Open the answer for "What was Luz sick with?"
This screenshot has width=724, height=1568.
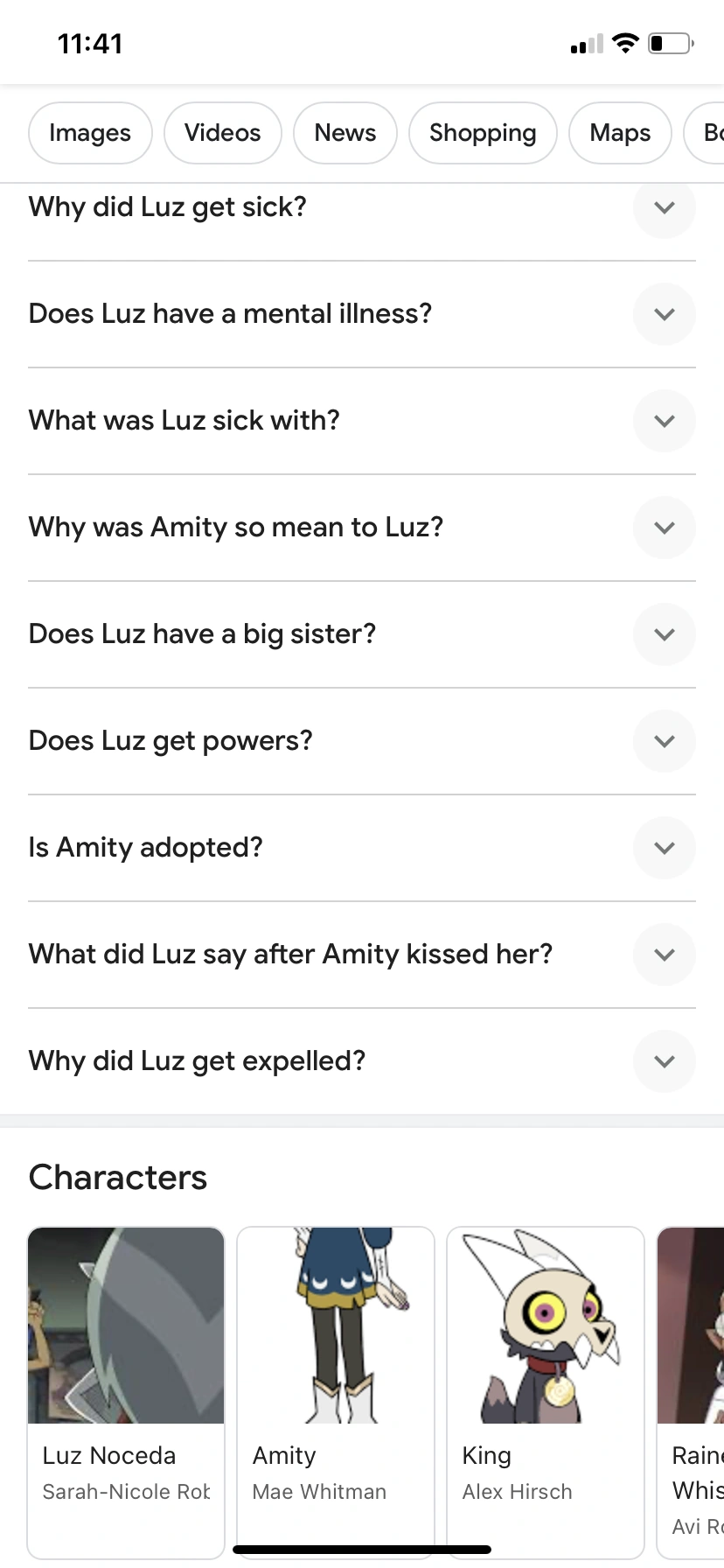click(664, 421)
